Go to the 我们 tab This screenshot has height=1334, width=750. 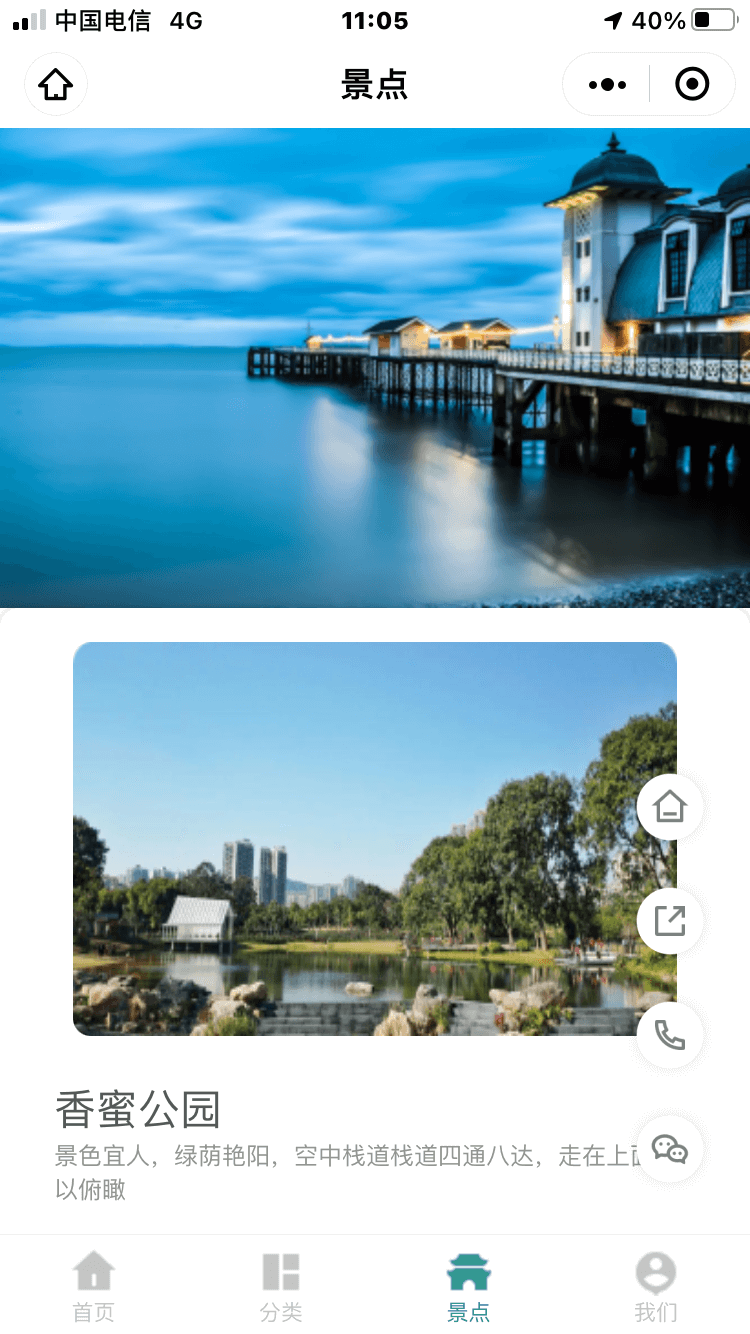(656, 1286)
